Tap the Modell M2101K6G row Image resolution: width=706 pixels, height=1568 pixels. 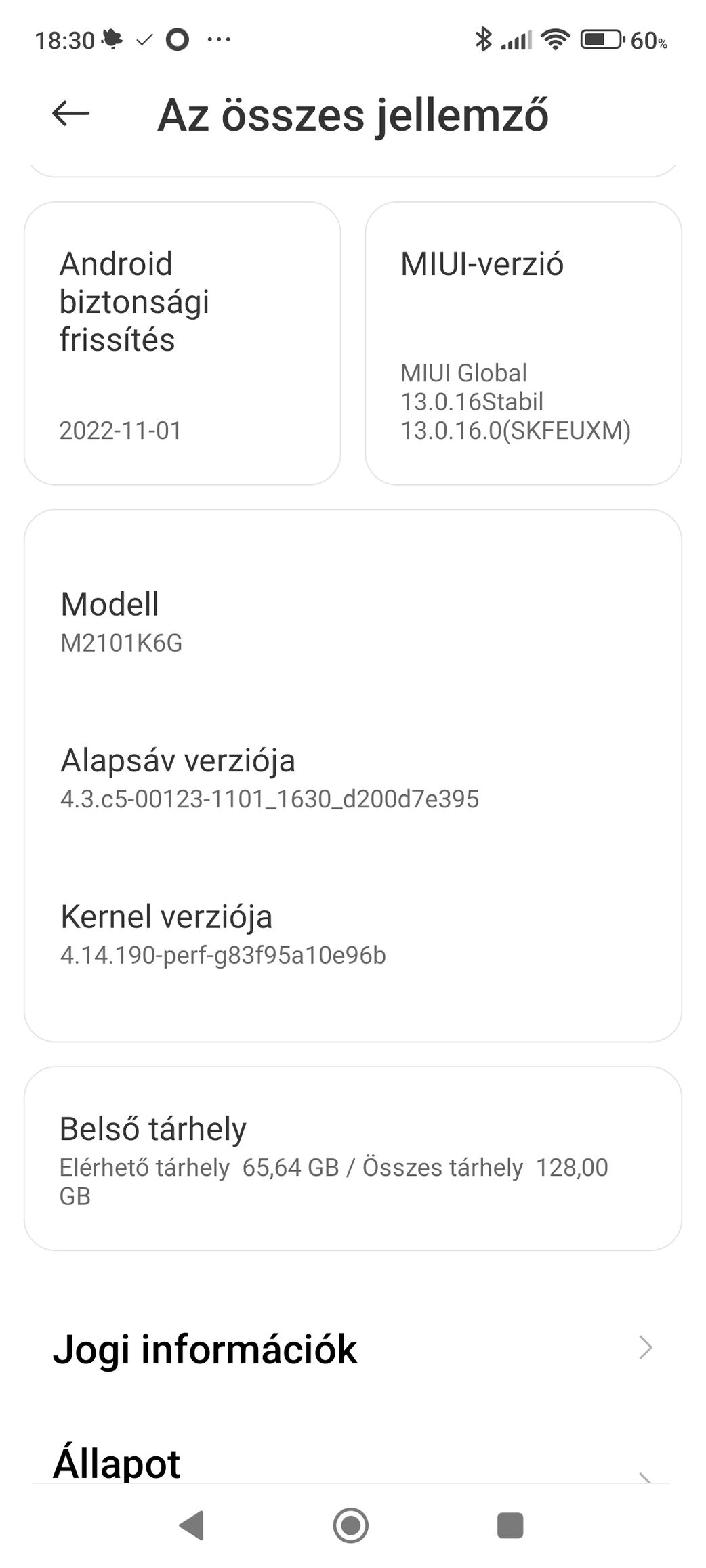tap(352, 621)
